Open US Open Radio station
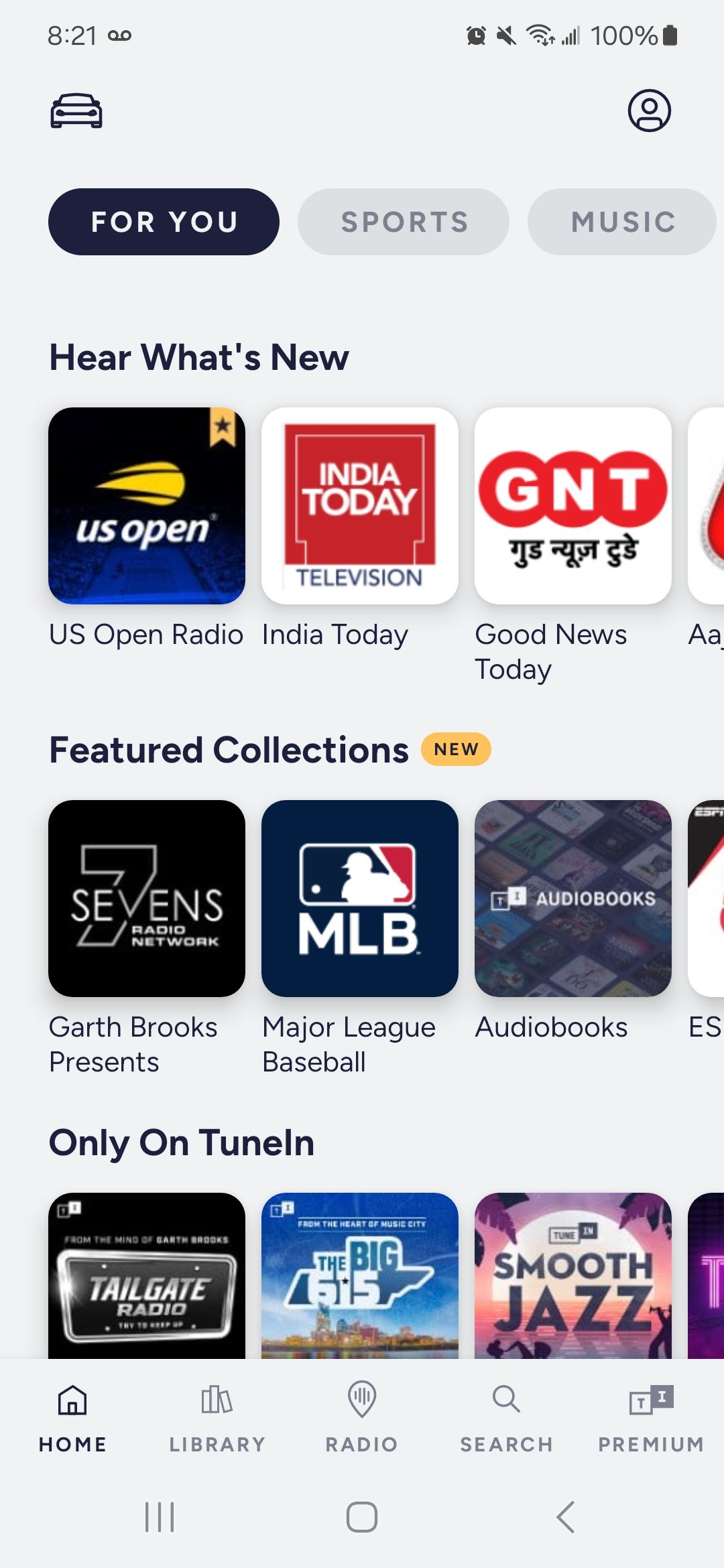 click(x=147, y=506)
